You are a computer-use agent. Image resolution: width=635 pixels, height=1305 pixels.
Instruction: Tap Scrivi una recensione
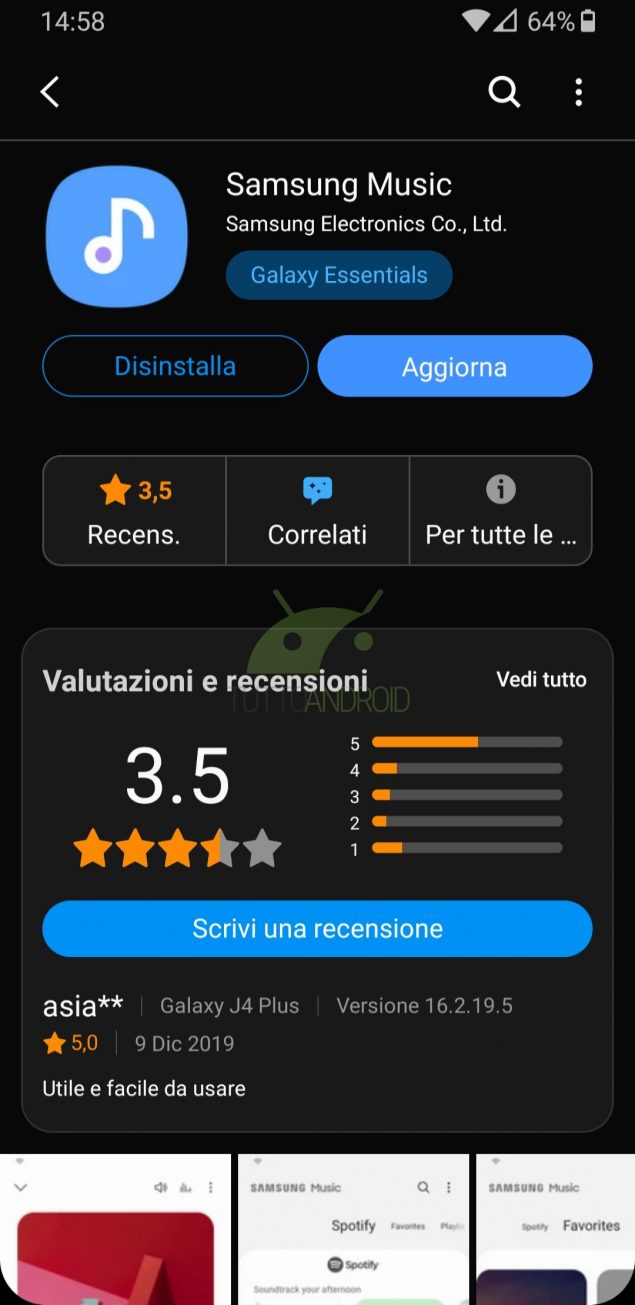317,928
